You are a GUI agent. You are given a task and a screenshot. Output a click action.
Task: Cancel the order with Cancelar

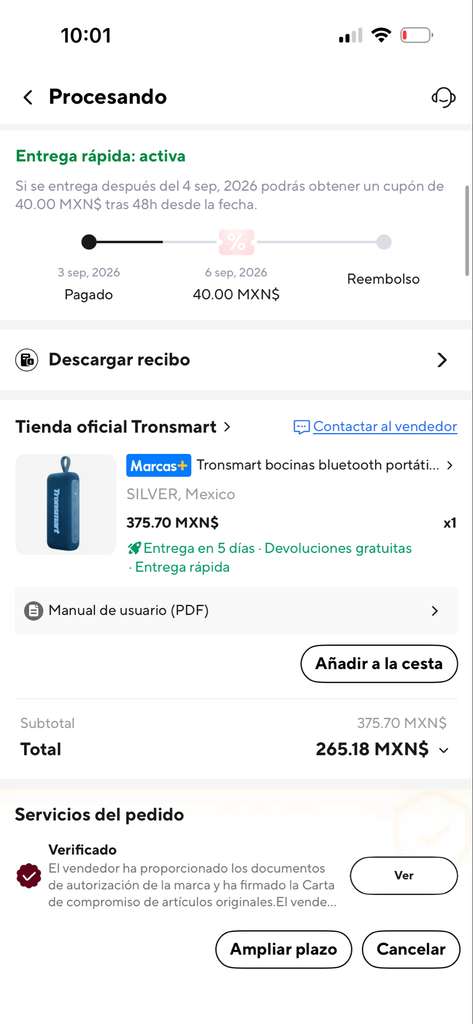[411, 950]
